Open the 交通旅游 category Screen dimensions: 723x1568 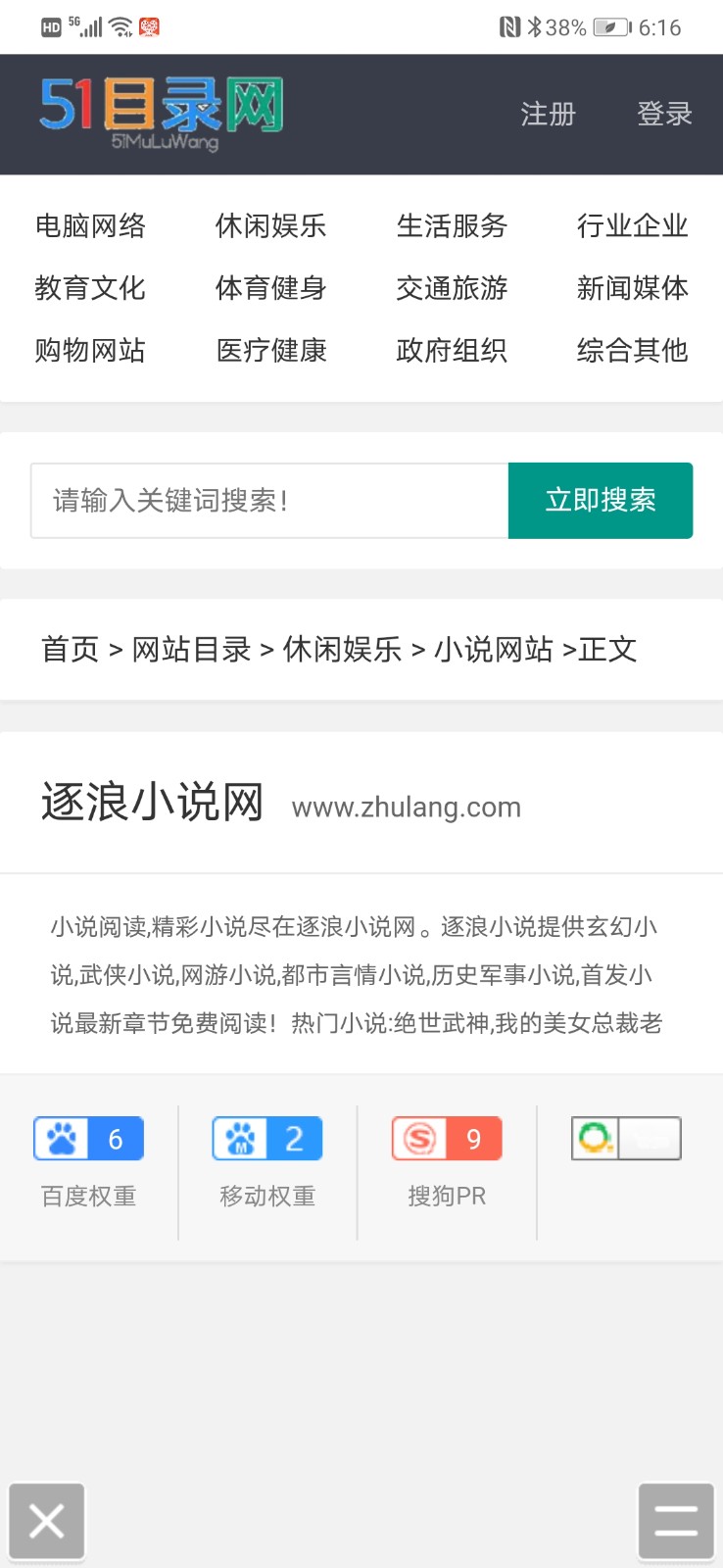click(452, 288)
